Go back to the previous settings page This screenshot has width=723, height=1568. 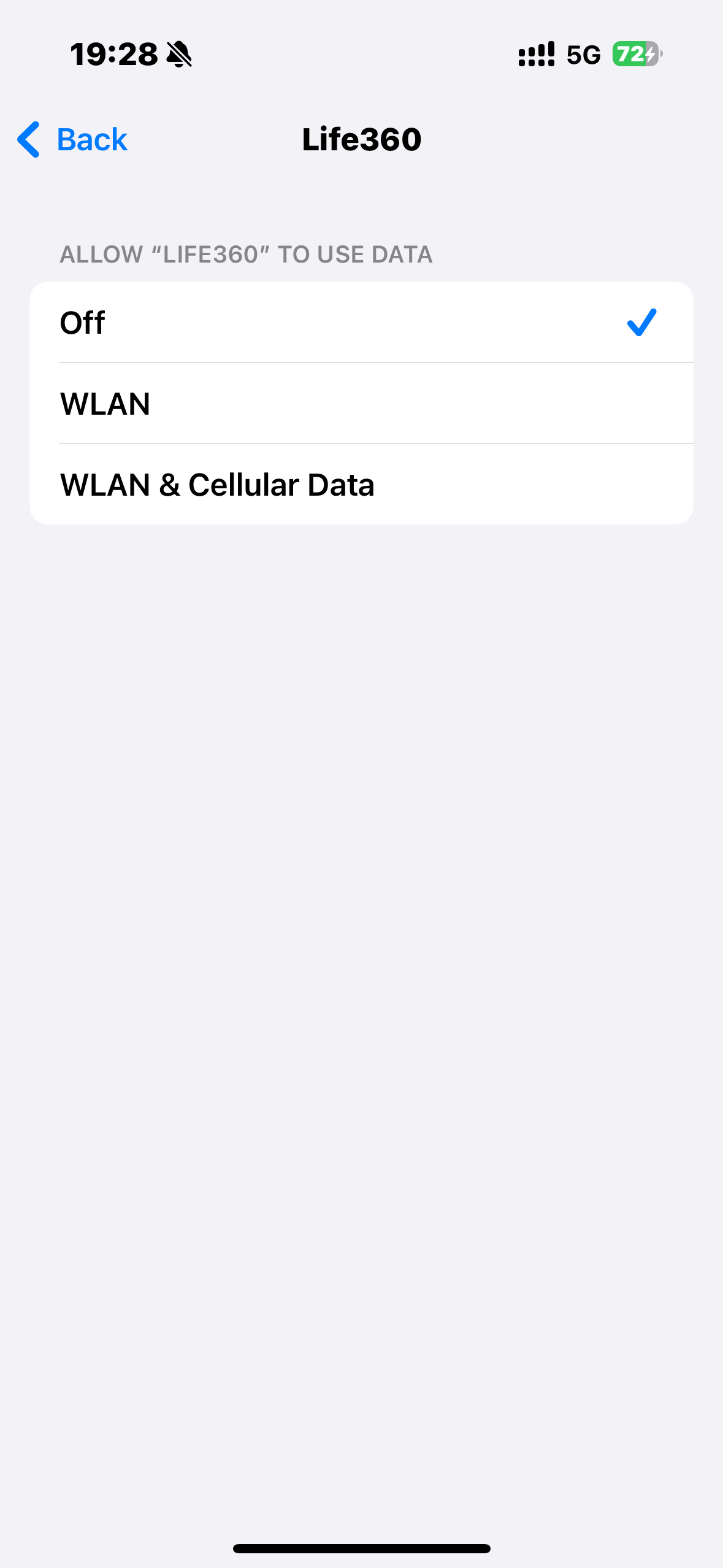tap(72, 140)
